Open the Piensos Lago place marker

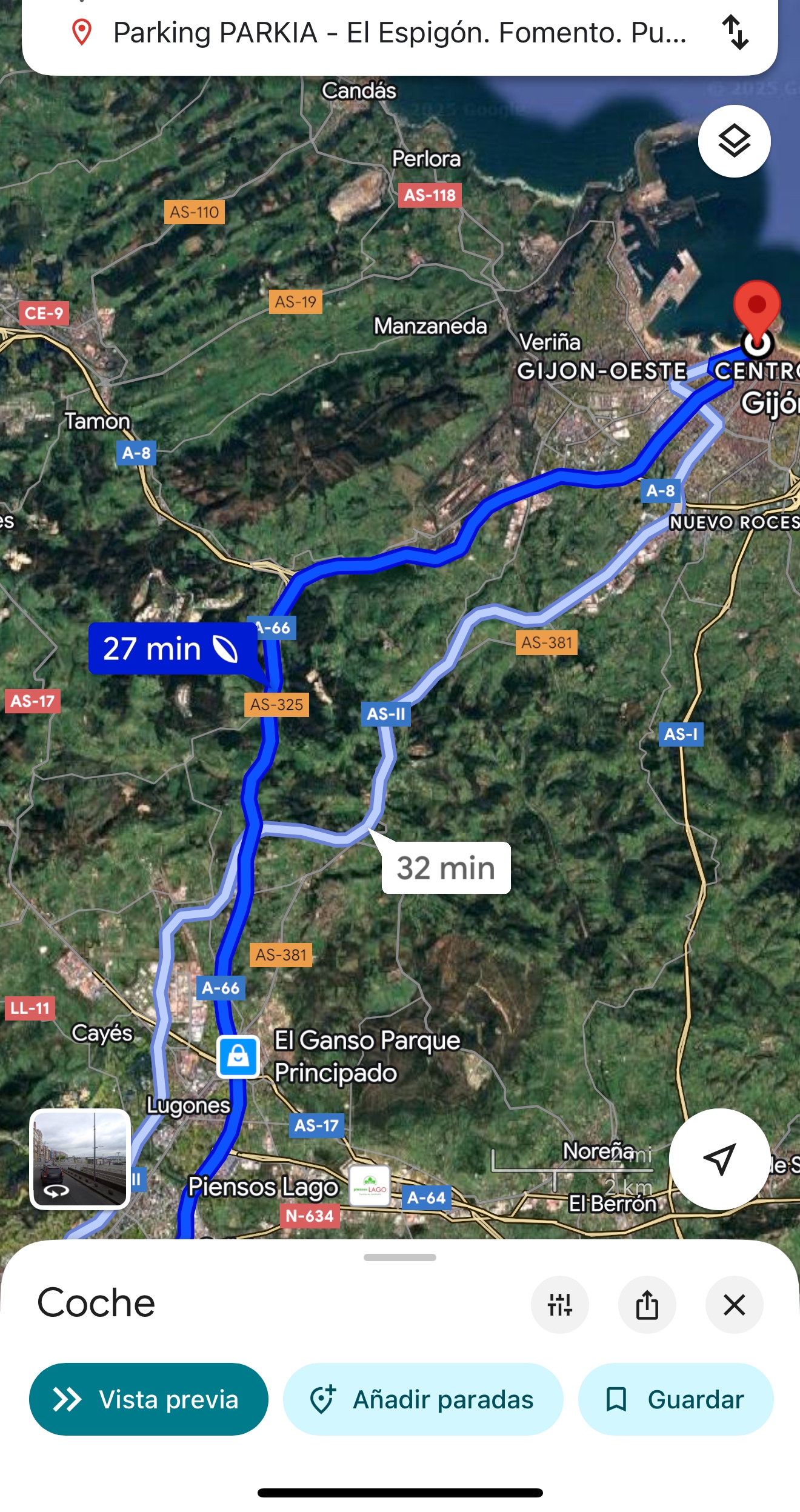pos(370,1186)
